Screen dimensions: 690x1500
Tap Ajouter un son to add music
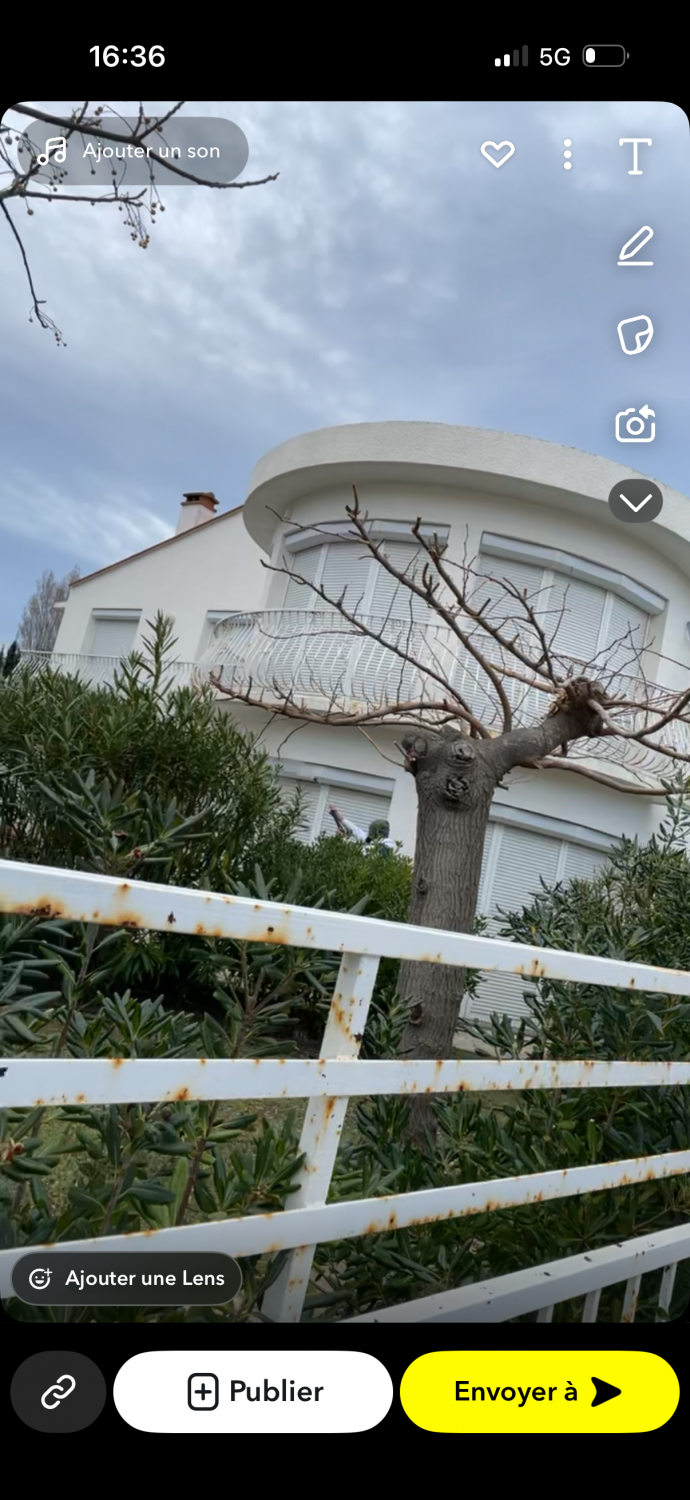tap(133, 151)
